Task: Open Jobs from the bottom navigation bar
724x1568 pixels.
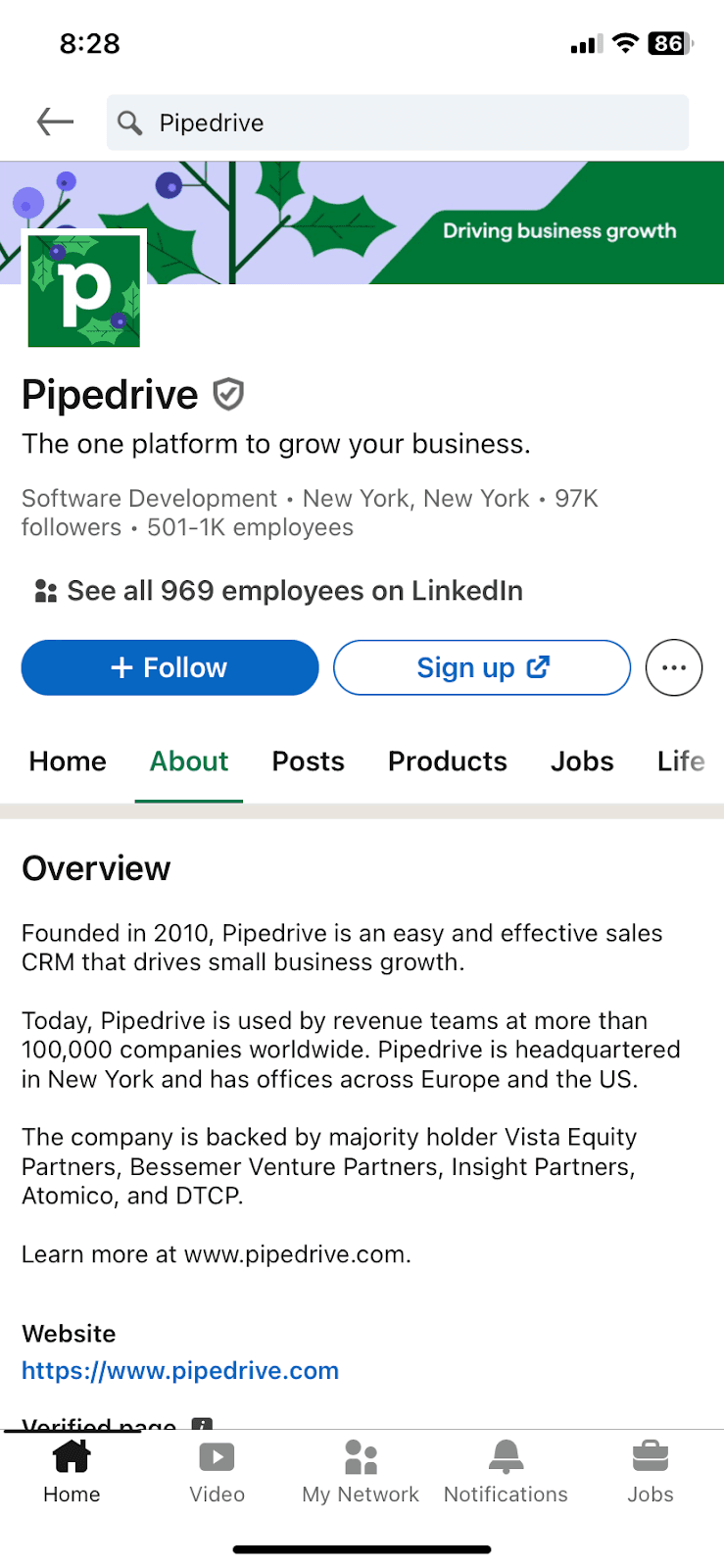Action: (x=650, y=1470)
